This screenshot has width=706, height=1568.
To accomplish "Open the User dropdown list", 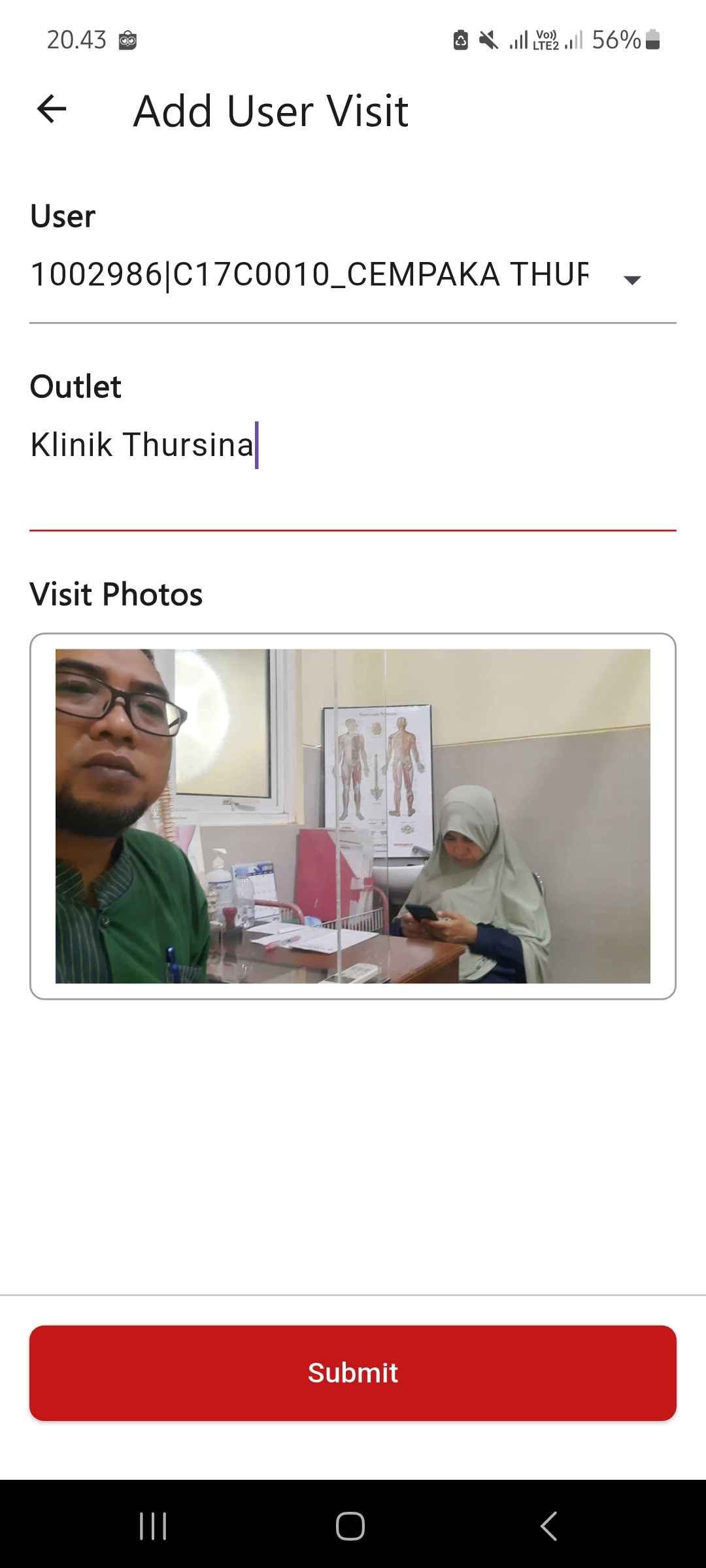I will click(x=353, y=275).
